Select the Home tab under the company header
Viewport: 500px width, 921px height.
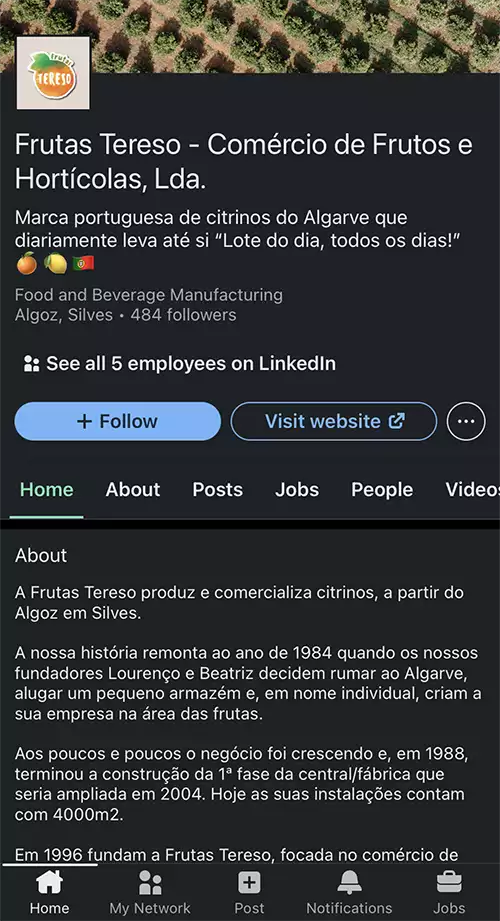tap(46, 489)
